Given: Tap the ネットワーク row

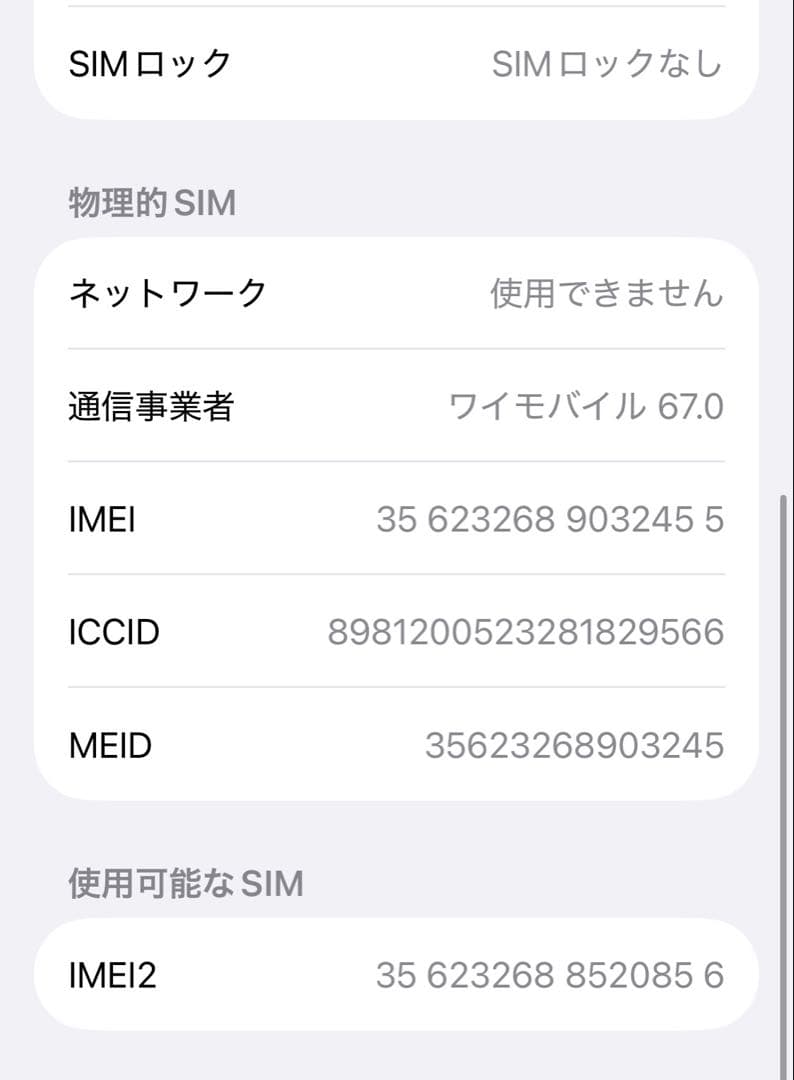Looking at the screenshot, I should click(397, 293).
